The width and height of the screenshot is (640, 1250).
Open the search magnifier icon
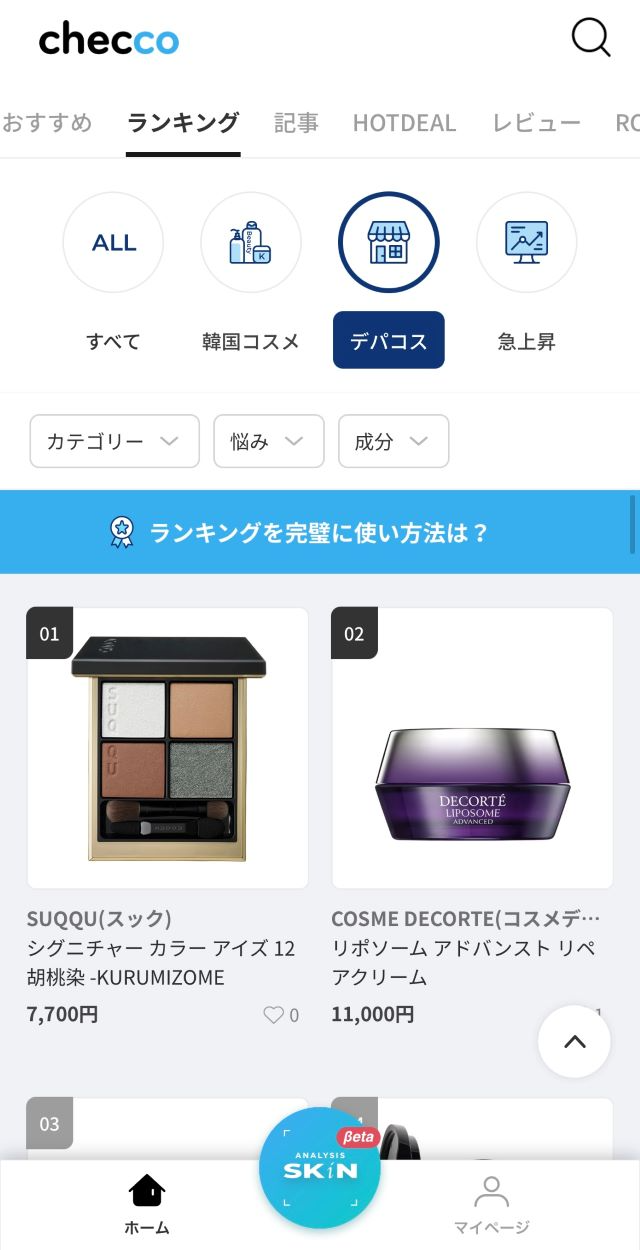coord(590,39)
